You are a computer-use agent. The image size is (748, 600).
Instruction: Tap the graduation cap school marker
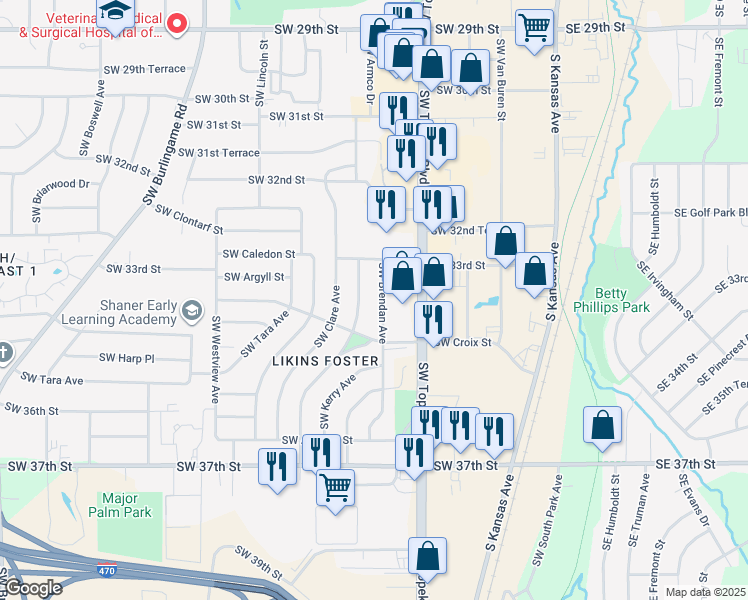coord(116,13)
